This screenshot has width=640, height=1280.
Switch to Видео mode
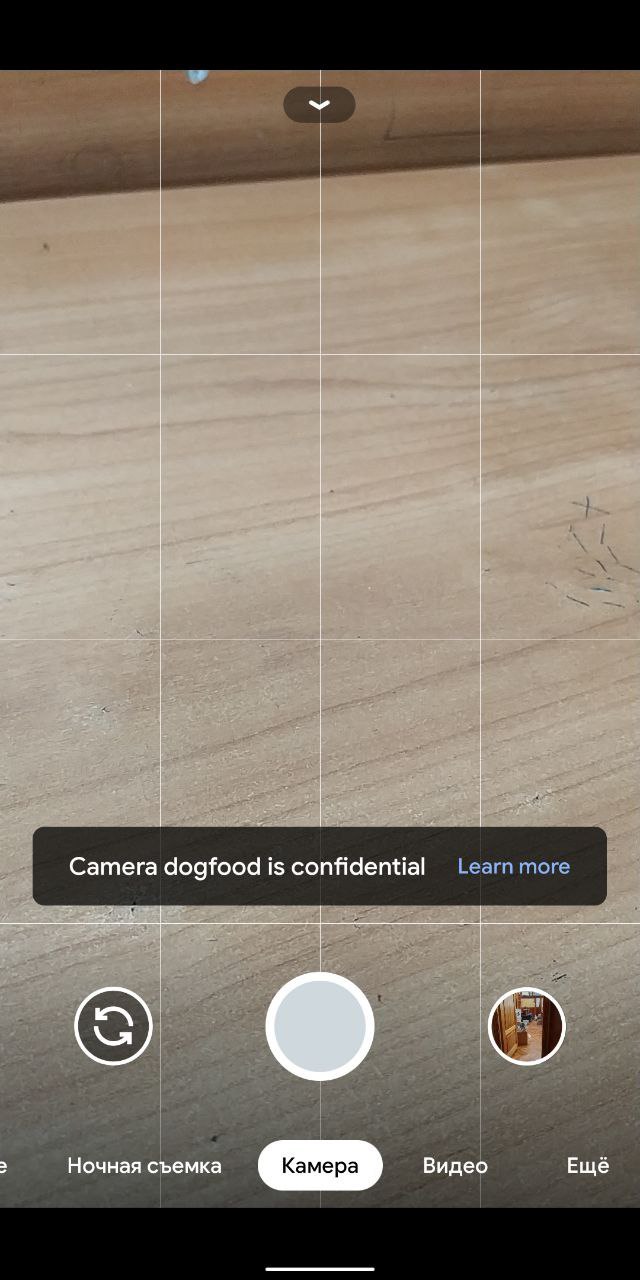click(455, 1166)
